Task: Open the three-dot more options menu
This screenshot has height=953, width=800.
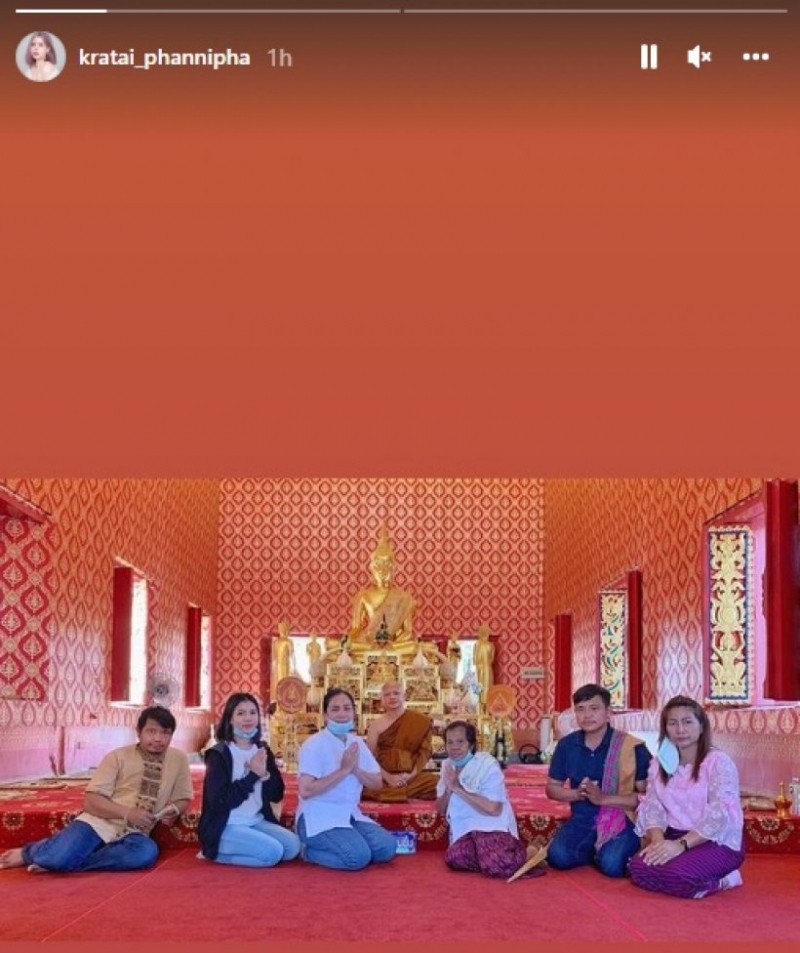Action: click(755, 57)
